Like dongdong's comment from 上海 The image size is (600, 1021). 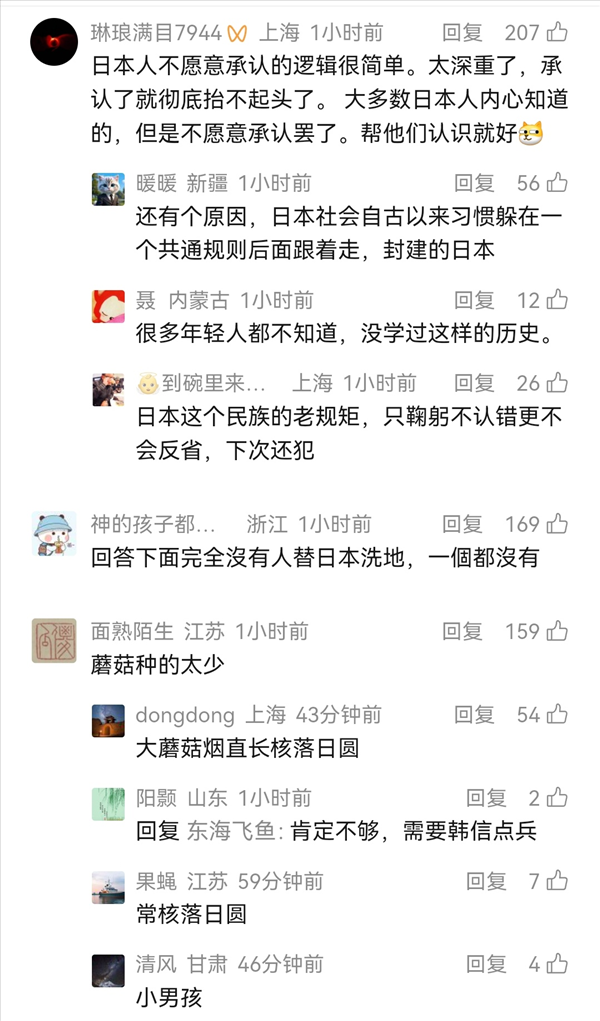pyautogui.click(x=557, y=715)
